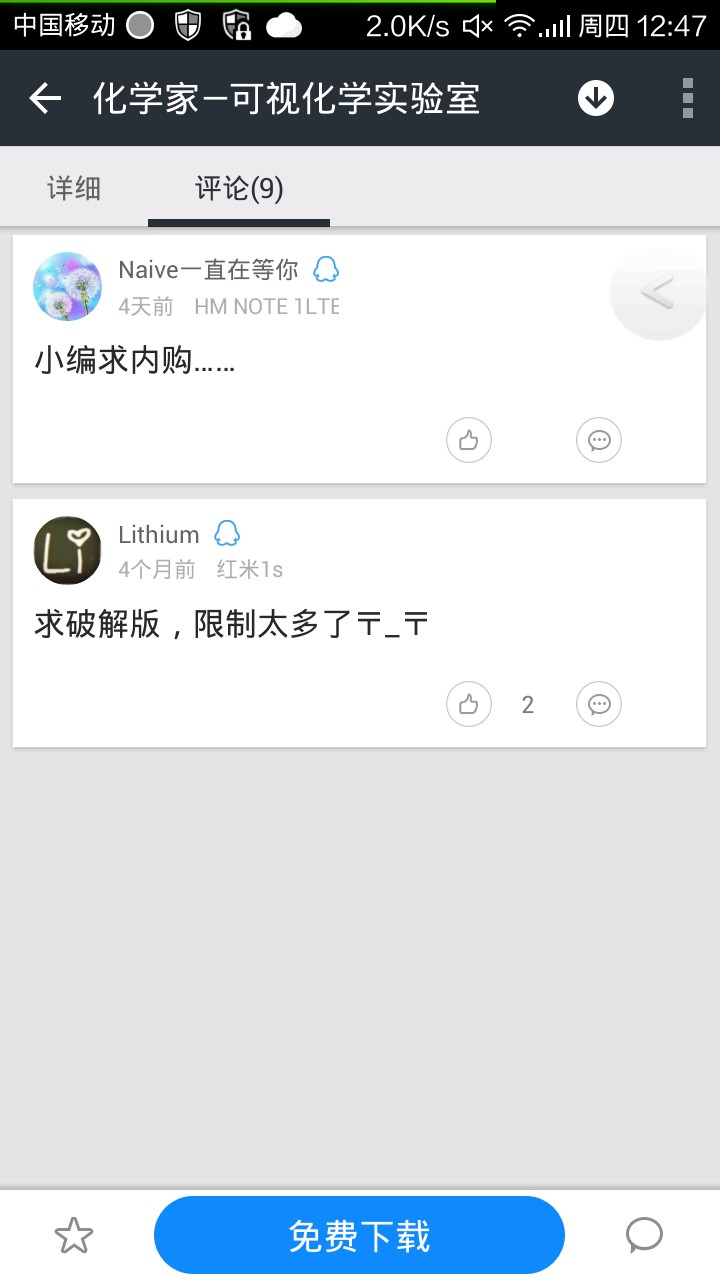Tap 免费下载 to download the app
The width and height of the screenshot is (720, 1280).
(x=359, y=1237)
